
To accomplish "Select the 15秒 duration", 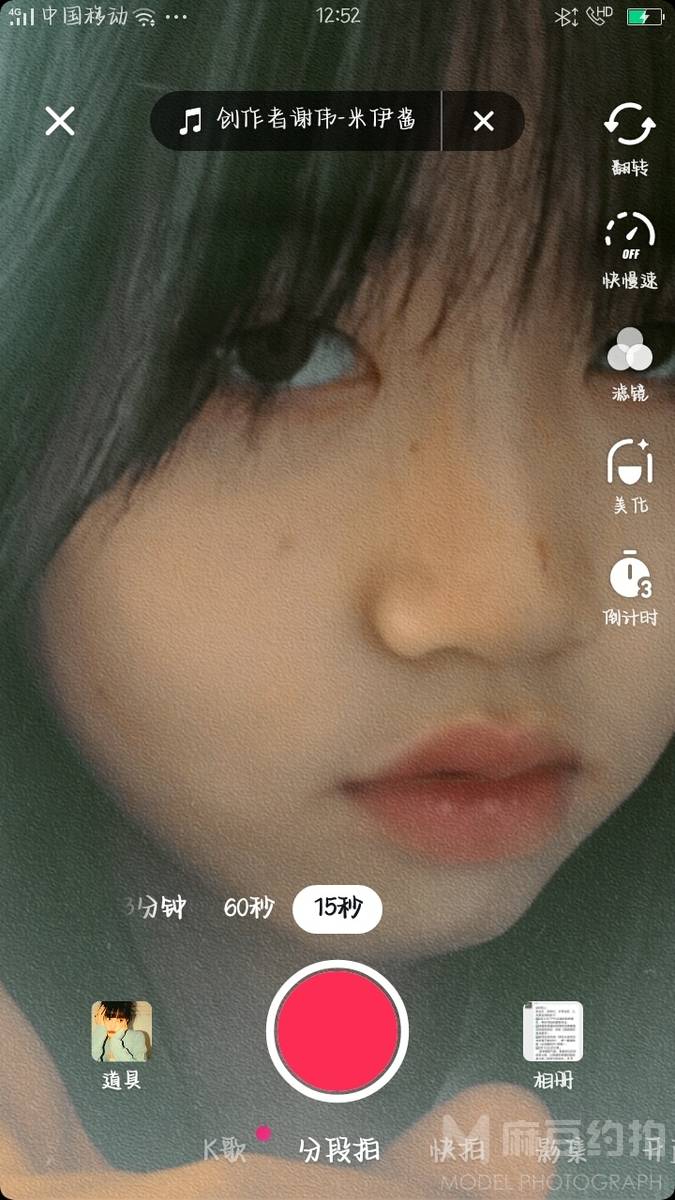I will pos(337,908).
